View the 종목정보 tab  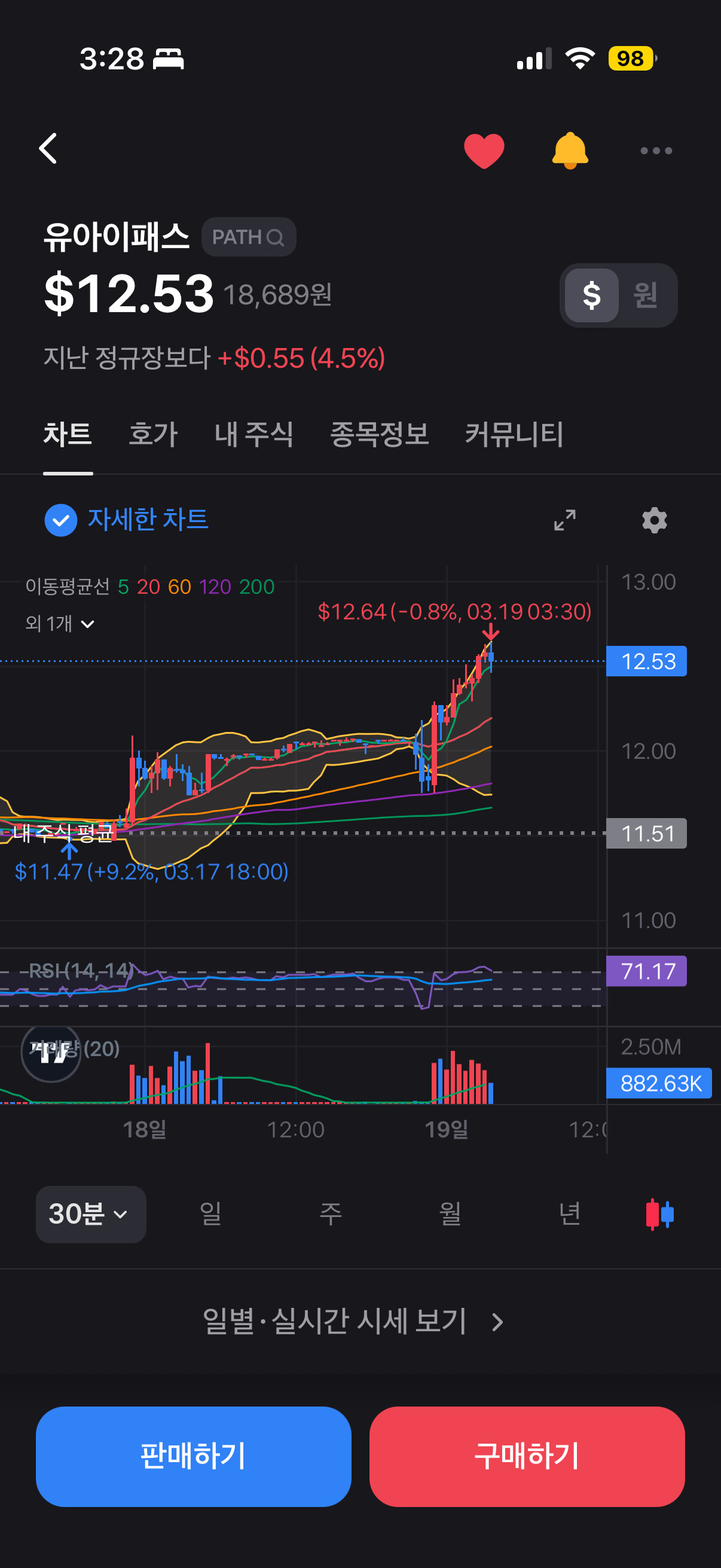[x=379, y=435]
